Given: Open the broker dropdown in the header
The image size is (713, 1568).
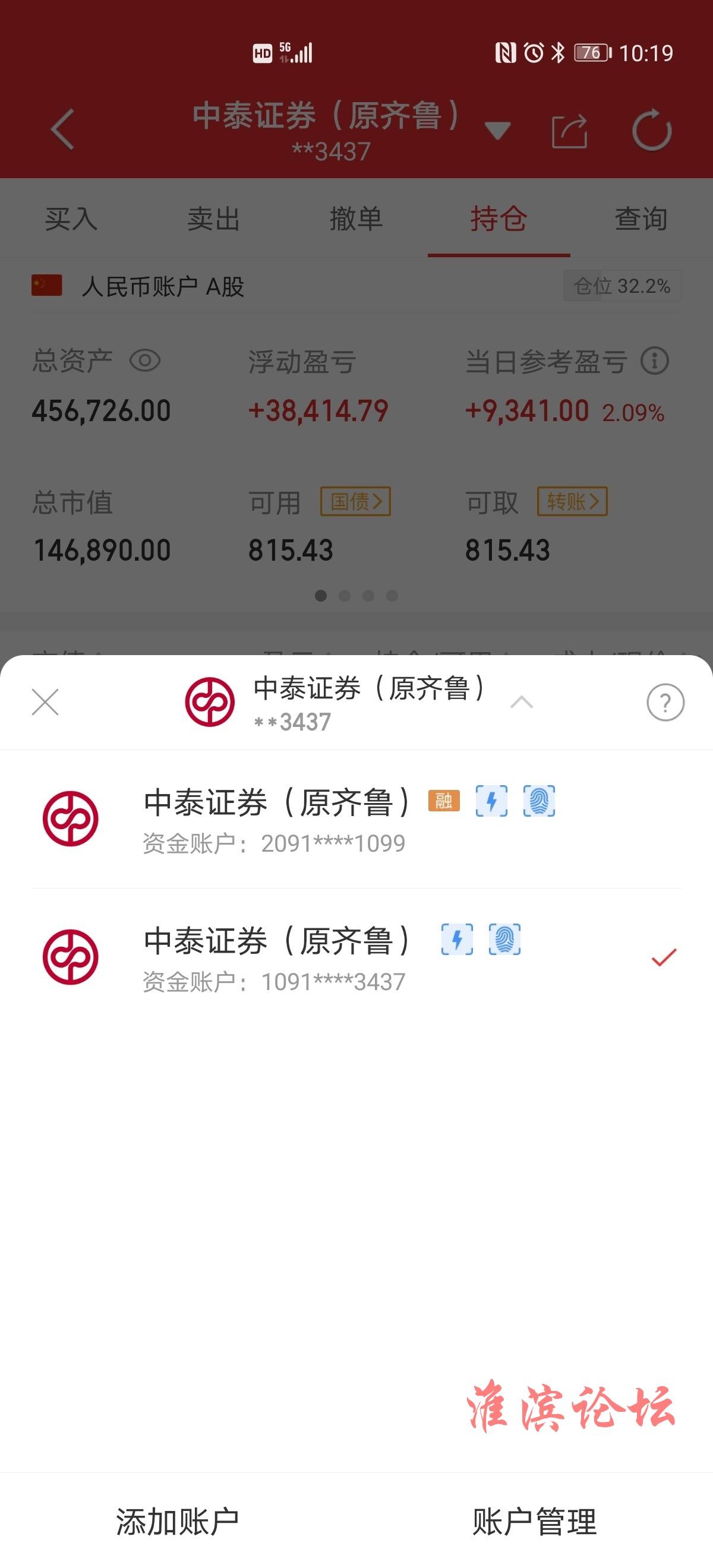Looking at the screenshot, I should click(x=497, y=130).
